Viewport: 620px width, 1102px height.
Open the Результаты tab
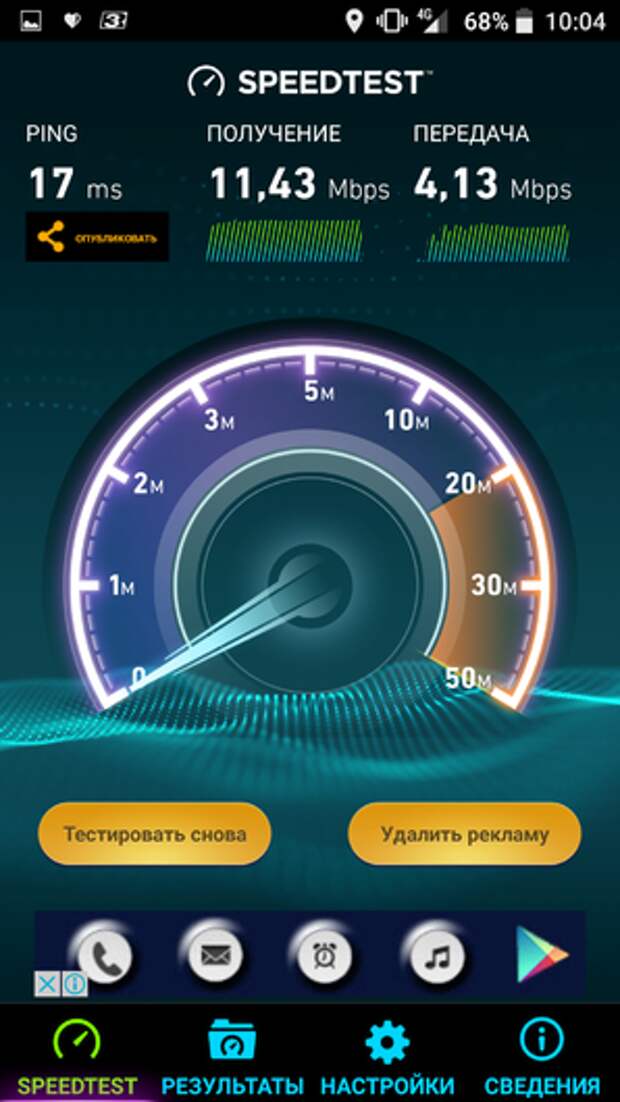(232, 1058)
